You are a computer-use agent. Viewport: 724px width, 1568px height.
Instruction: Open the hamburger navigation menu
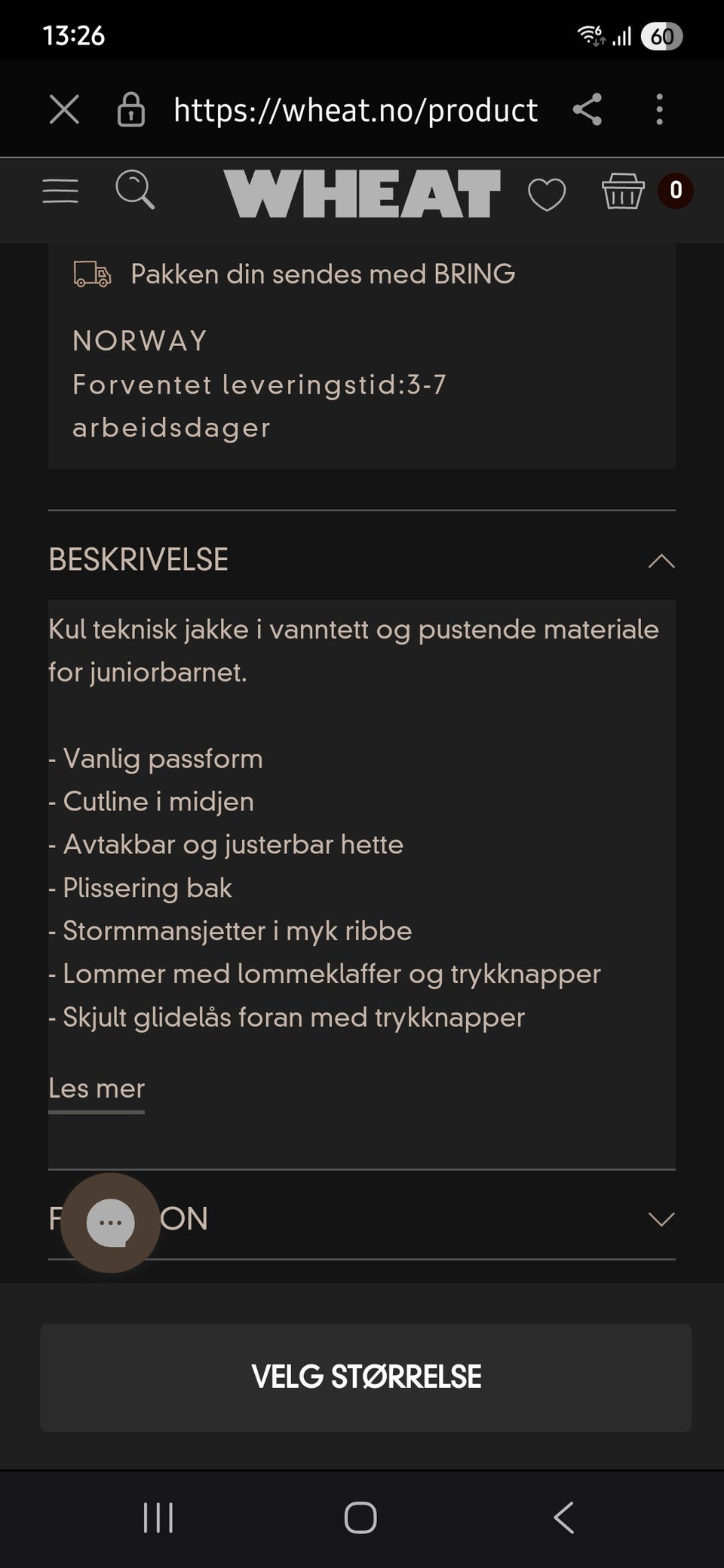[60, 191]
